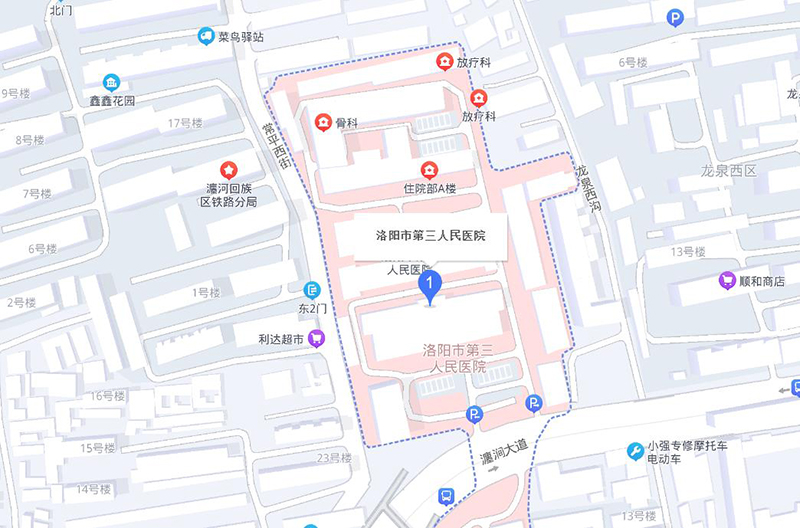Open the 菜鸟驿站 point of interest
The height and width of the screenshot is (528, 800).
[x=206, y=37]
